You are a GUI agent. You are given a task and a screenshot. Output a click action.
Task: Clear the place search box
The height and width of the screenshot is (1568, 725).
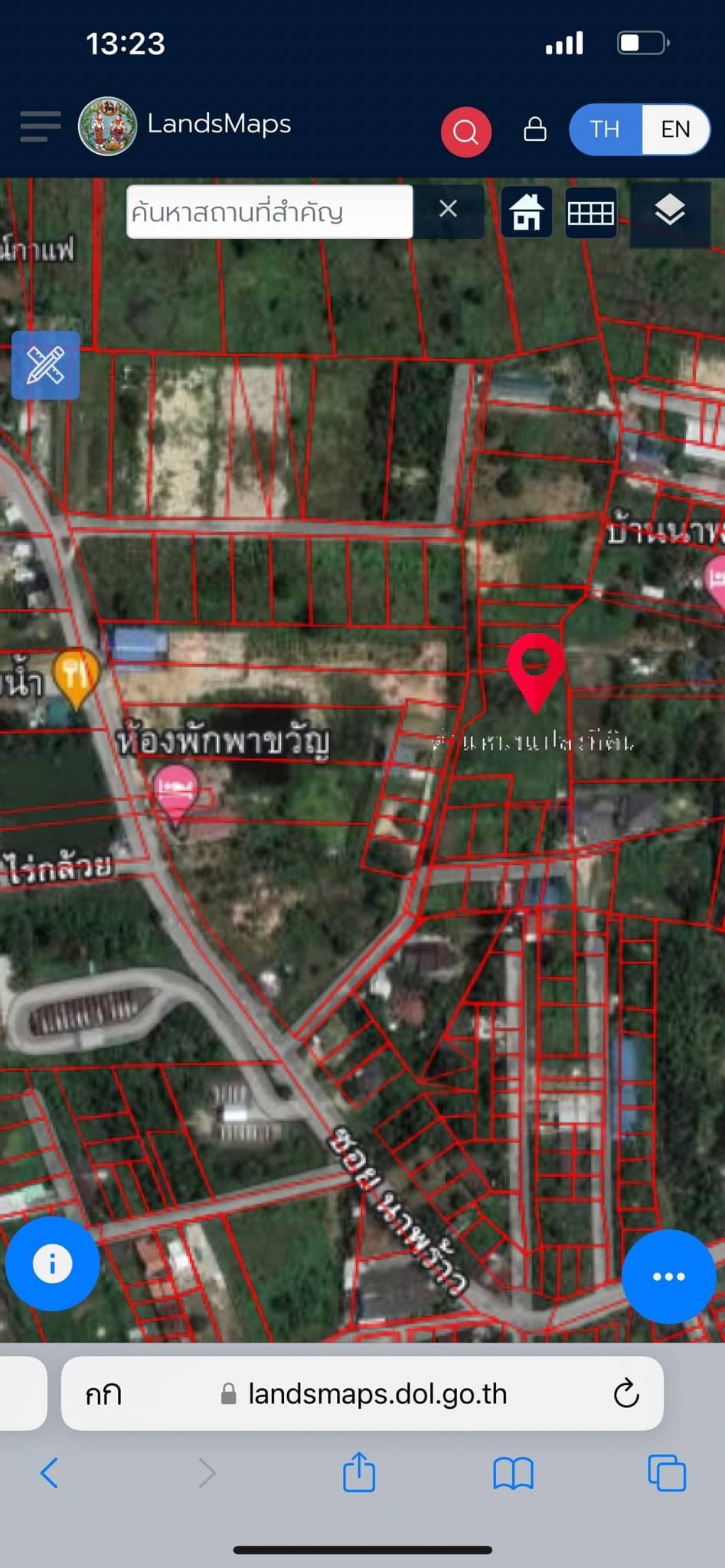pos(449,209)
